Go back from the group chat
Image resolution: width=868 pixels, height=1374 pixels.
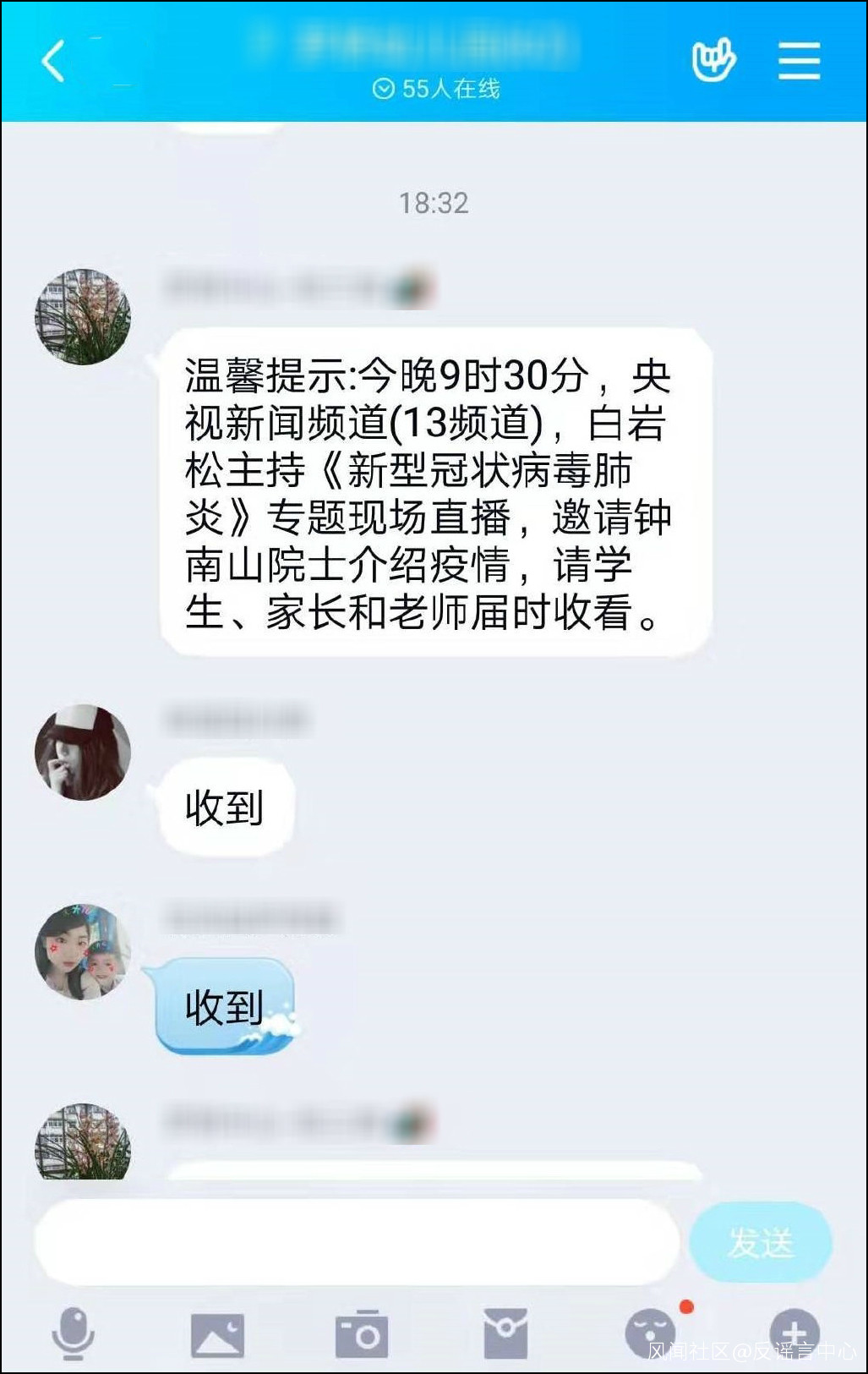tap(53, 62)
